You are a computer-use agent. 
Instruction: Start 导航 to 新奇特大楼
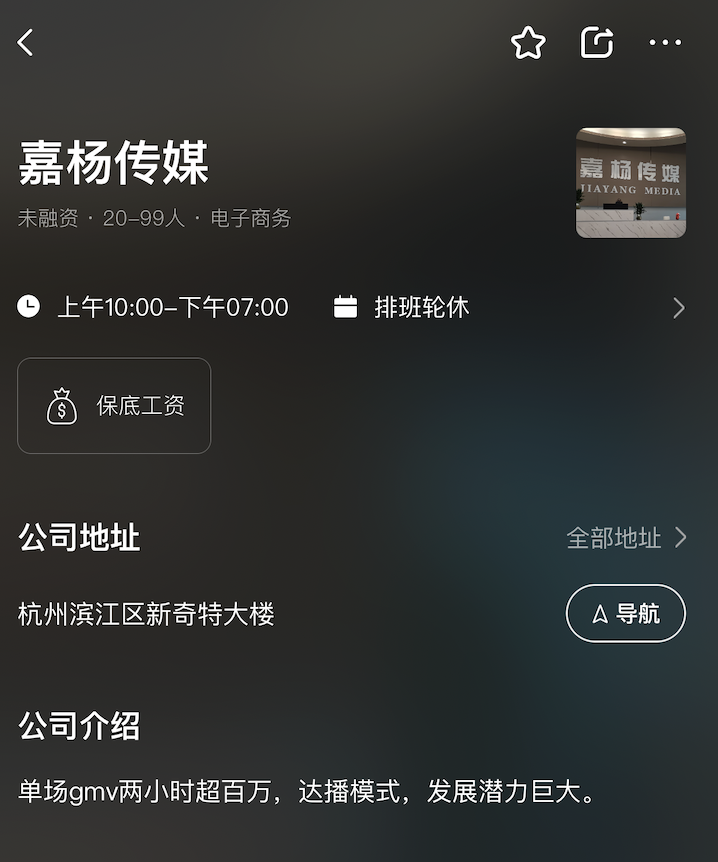point(626,613)
